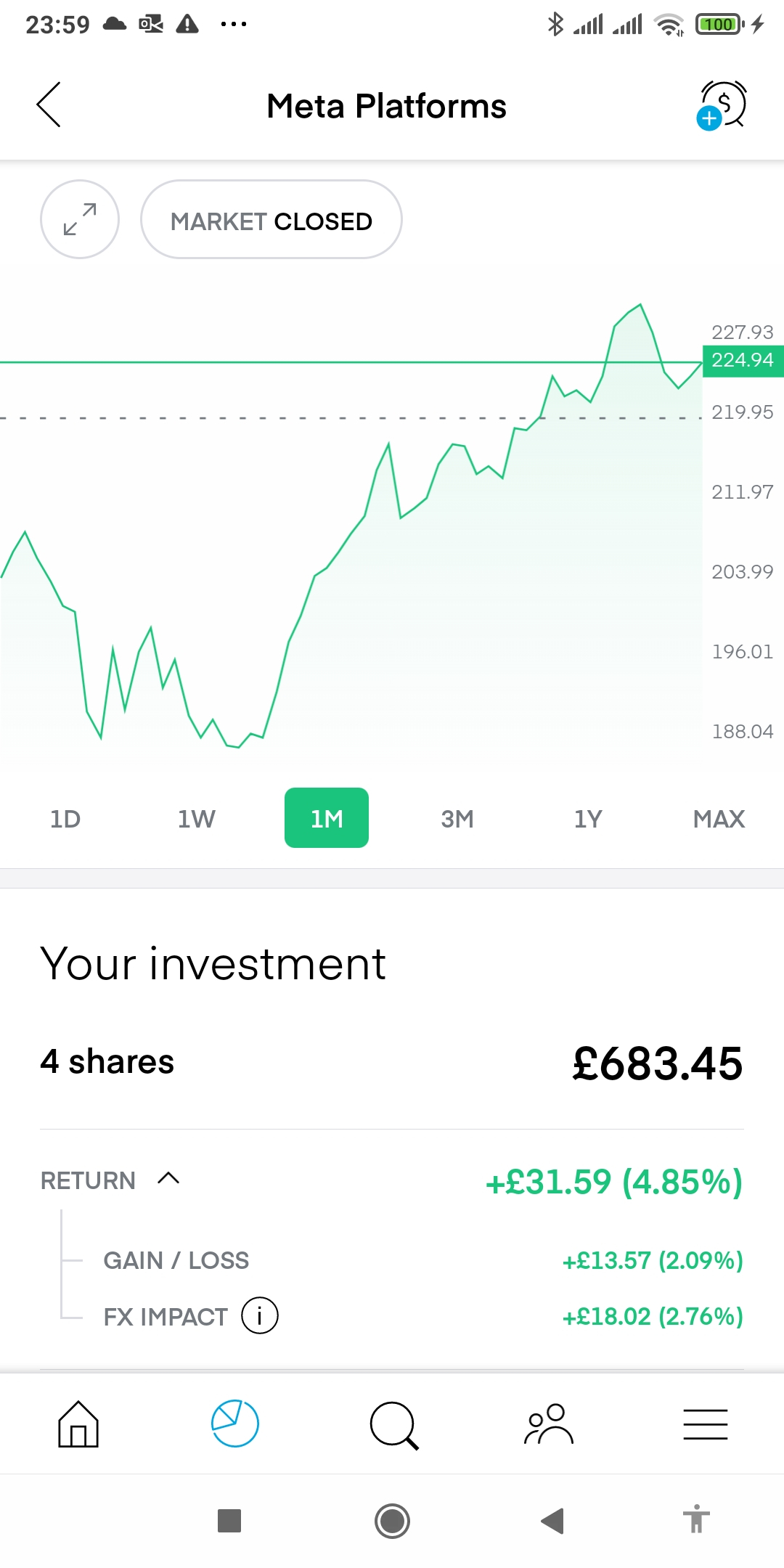
Task: Open the search tab
Action: 394,1426
